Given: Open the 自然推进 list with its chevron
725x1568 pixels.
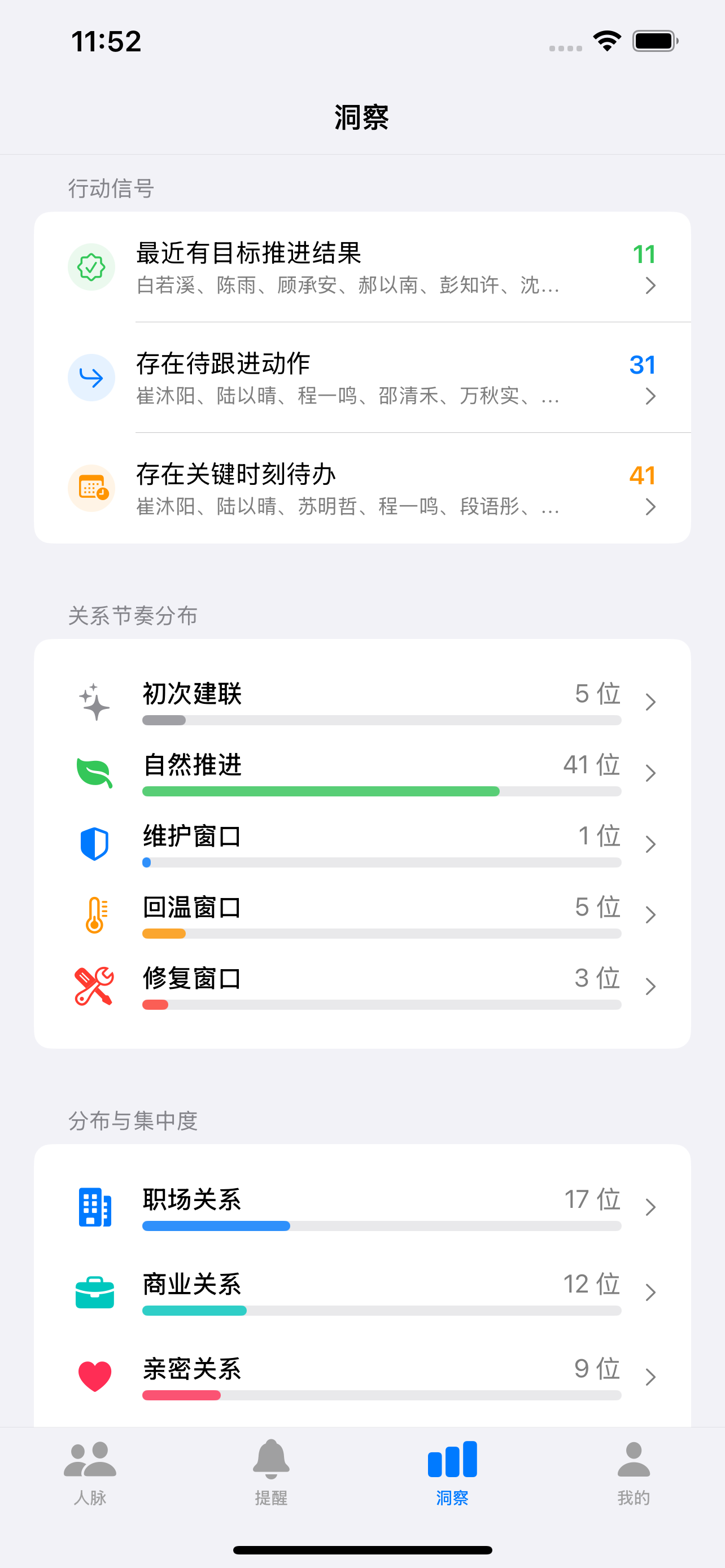Looking at the screenshot, I should point(650,773).
